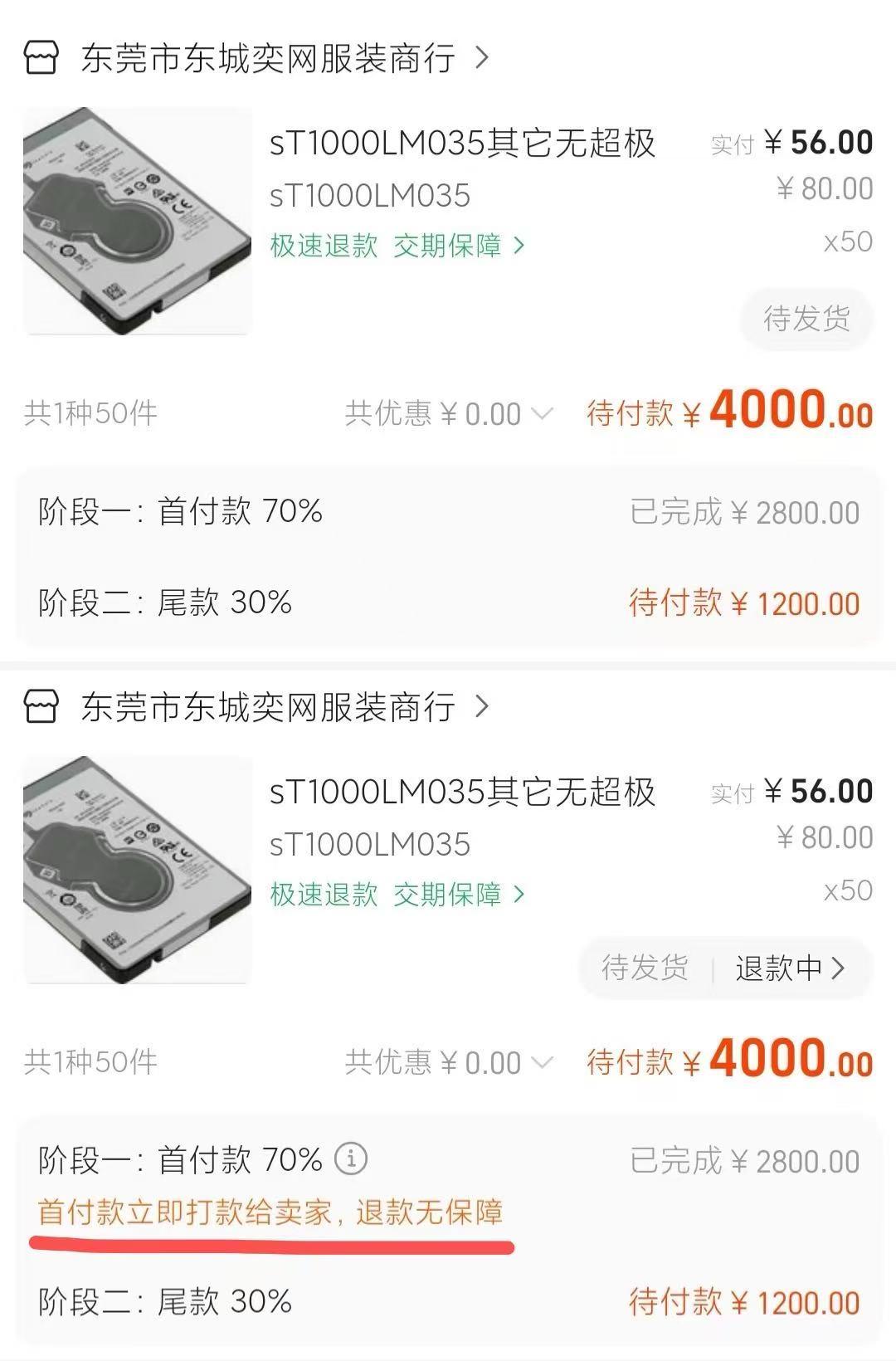Open the hard drive image in the 退款中 order

pos(137,870)
